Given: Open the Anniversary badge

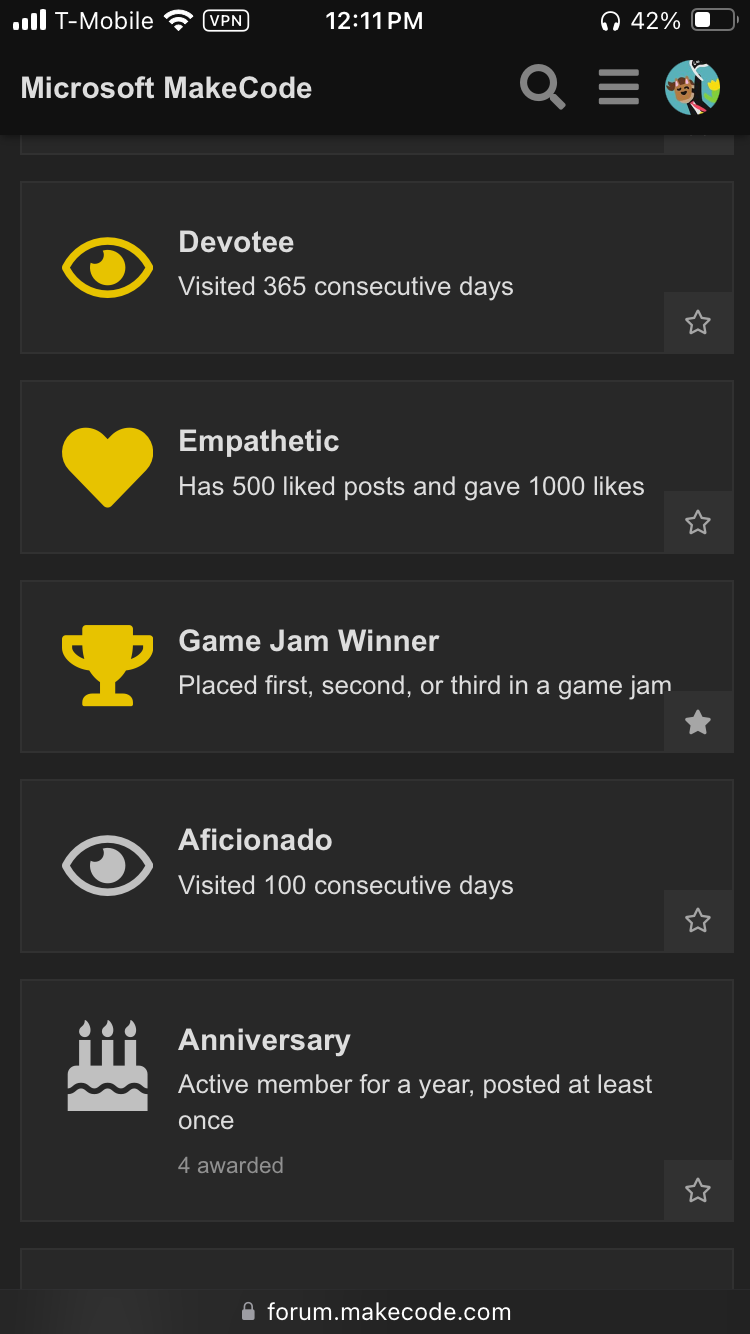Looking at the screenshot, I should (264, 1040).
